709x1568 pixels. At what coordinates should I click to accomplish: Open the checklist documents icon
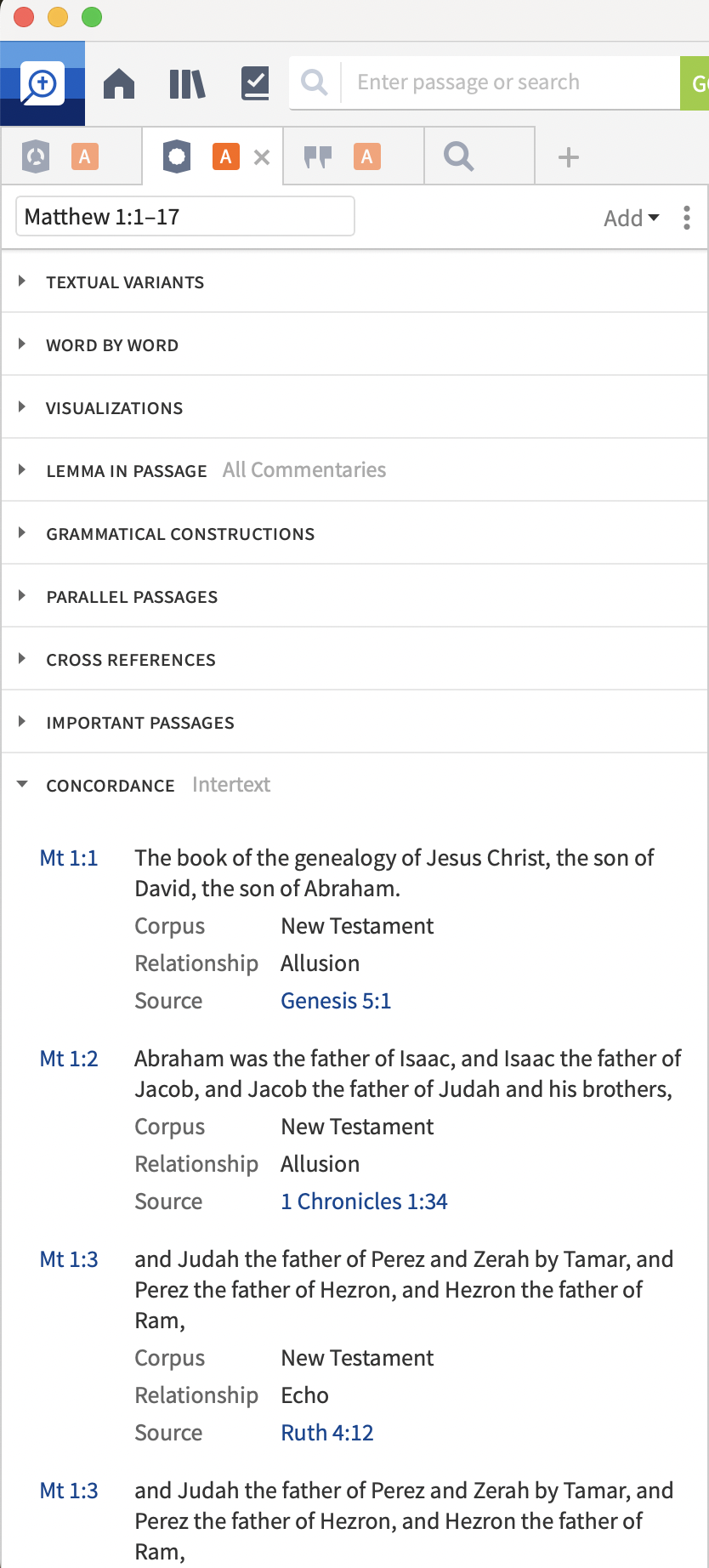[x=255, y=83]
